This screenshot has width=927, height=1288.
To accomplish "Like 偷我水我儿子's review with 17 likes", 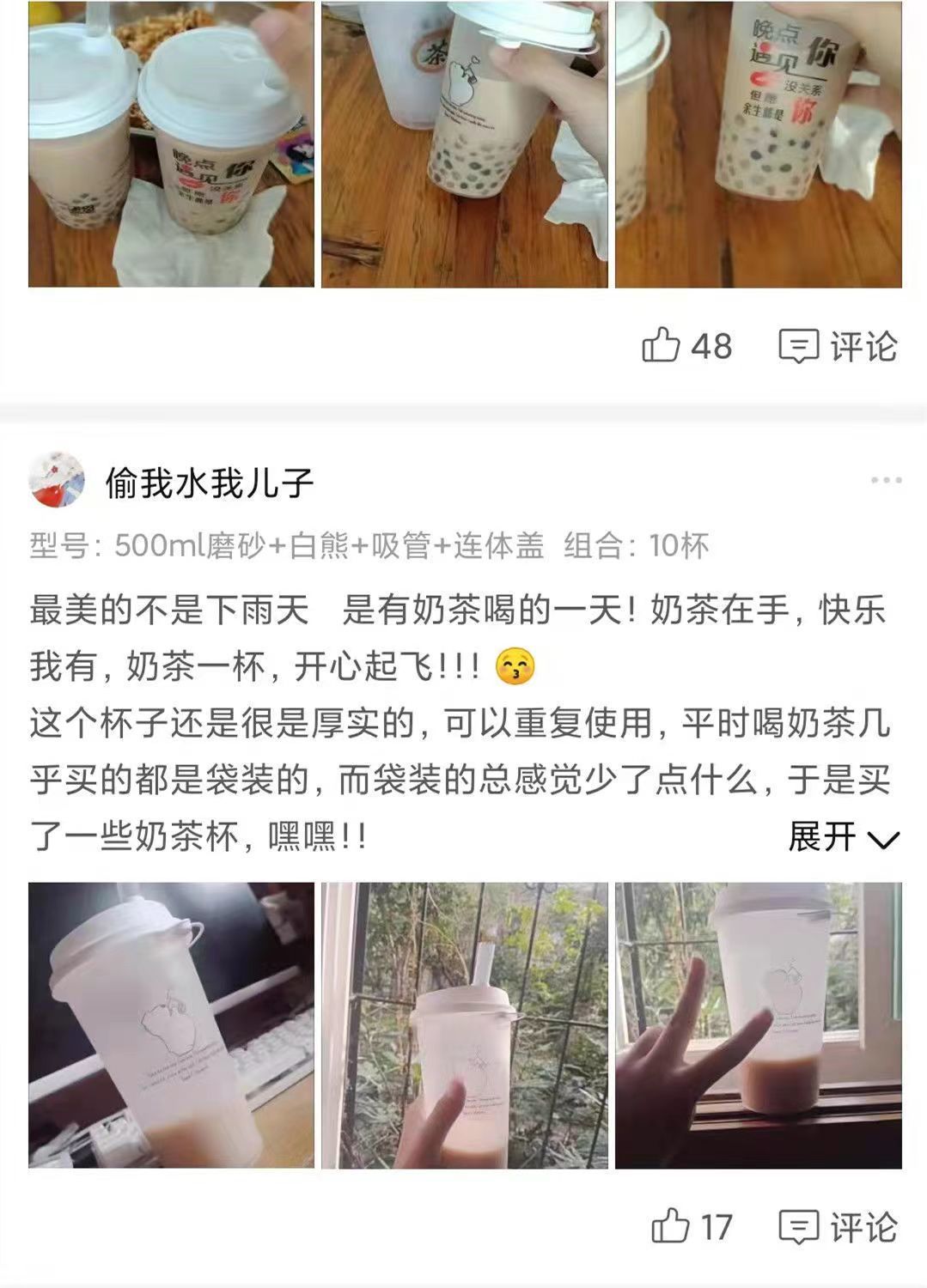I will [x=692, y=1226].
